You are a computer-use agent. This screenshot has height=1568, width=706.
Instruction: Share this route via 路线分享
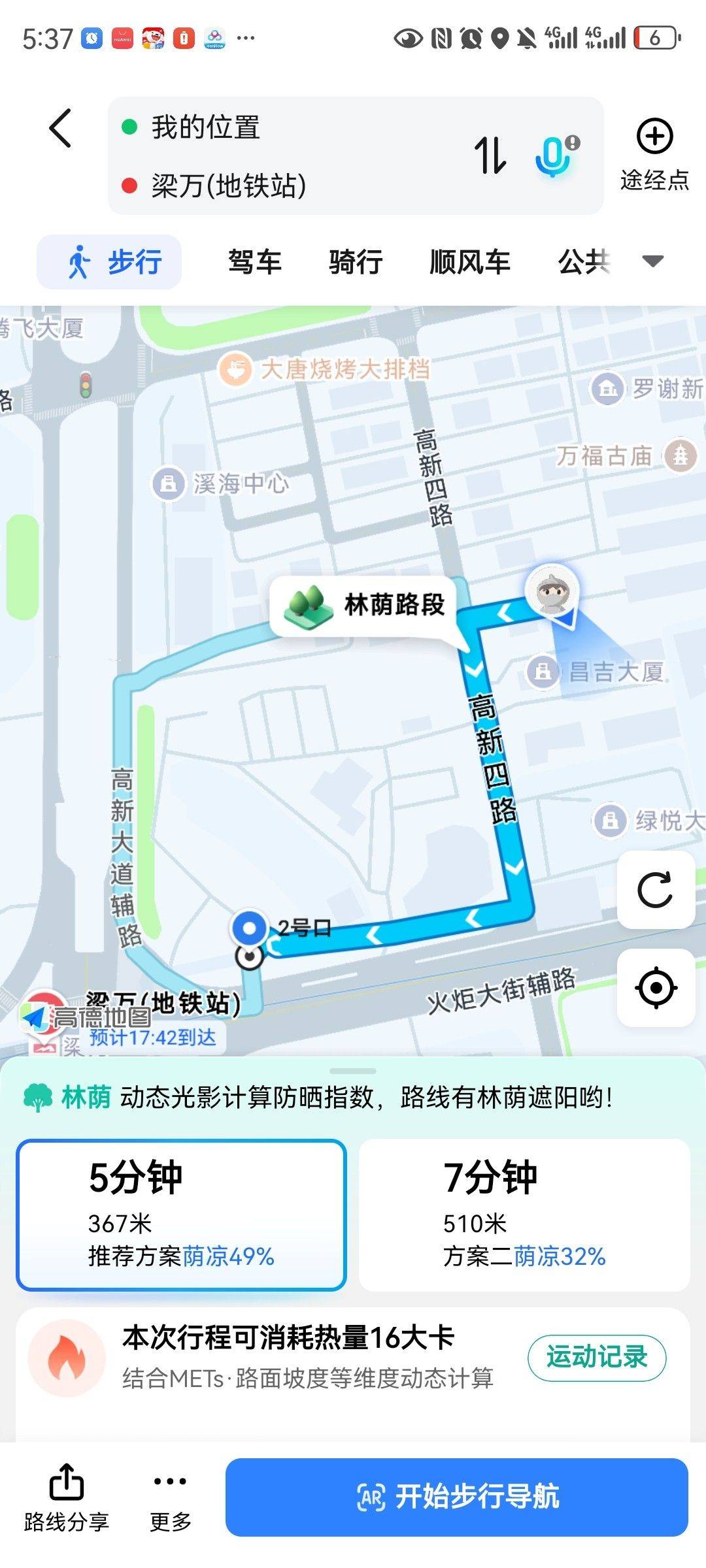pyautogui.click(x=66, y=1497)
